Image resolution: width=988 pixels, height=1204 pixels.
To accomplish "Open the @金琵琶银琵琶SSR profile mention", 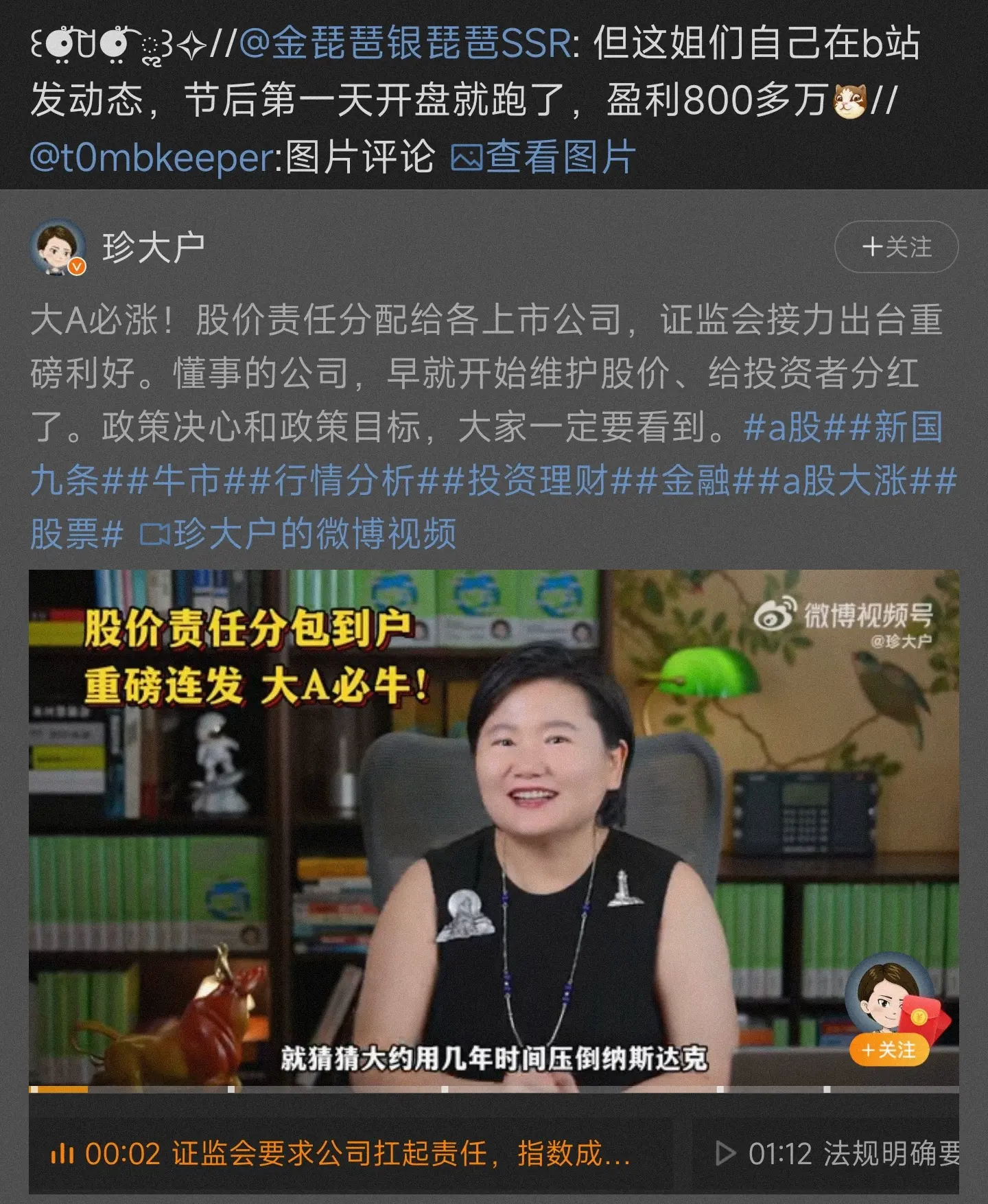I will 405,45.
